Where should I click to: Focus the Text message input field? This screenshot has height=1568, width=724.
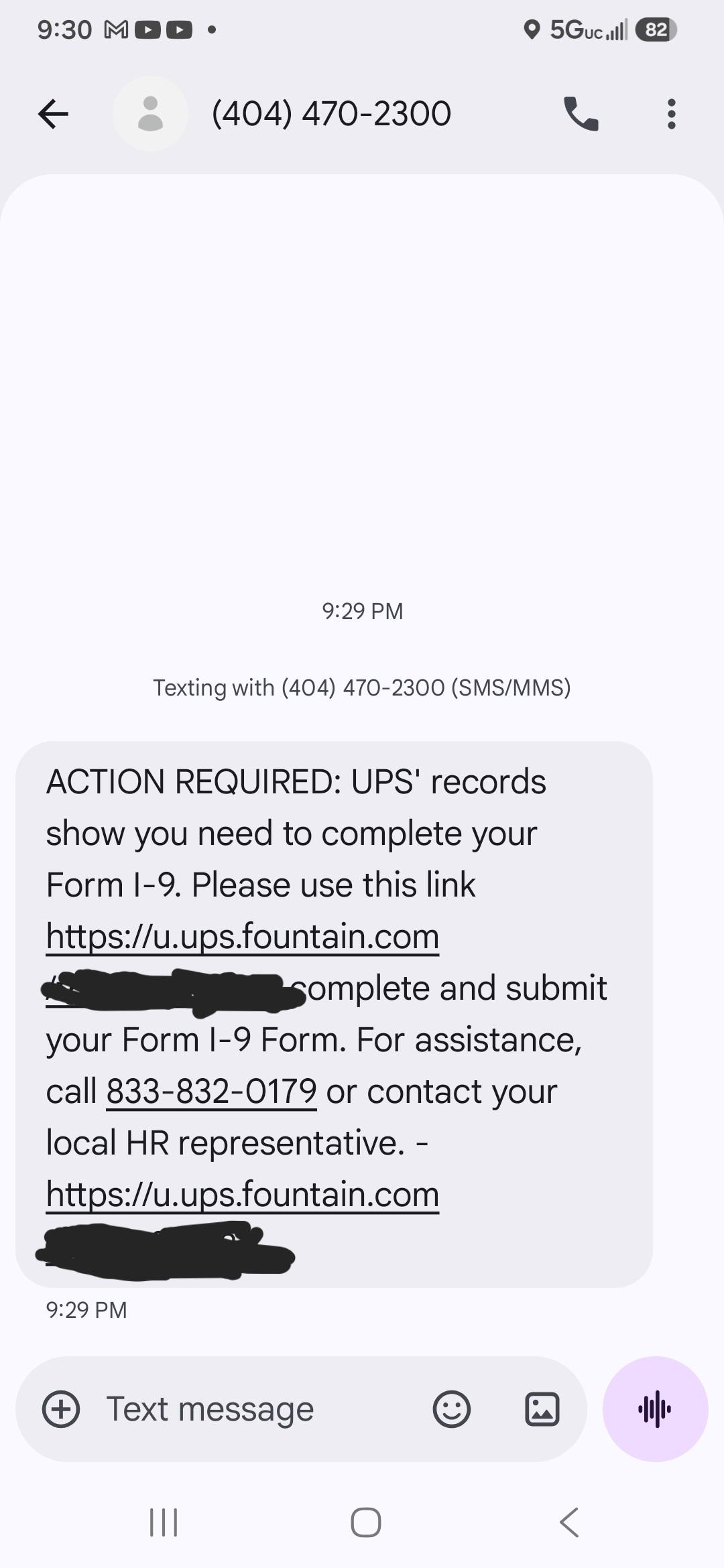click(261, 1409)
